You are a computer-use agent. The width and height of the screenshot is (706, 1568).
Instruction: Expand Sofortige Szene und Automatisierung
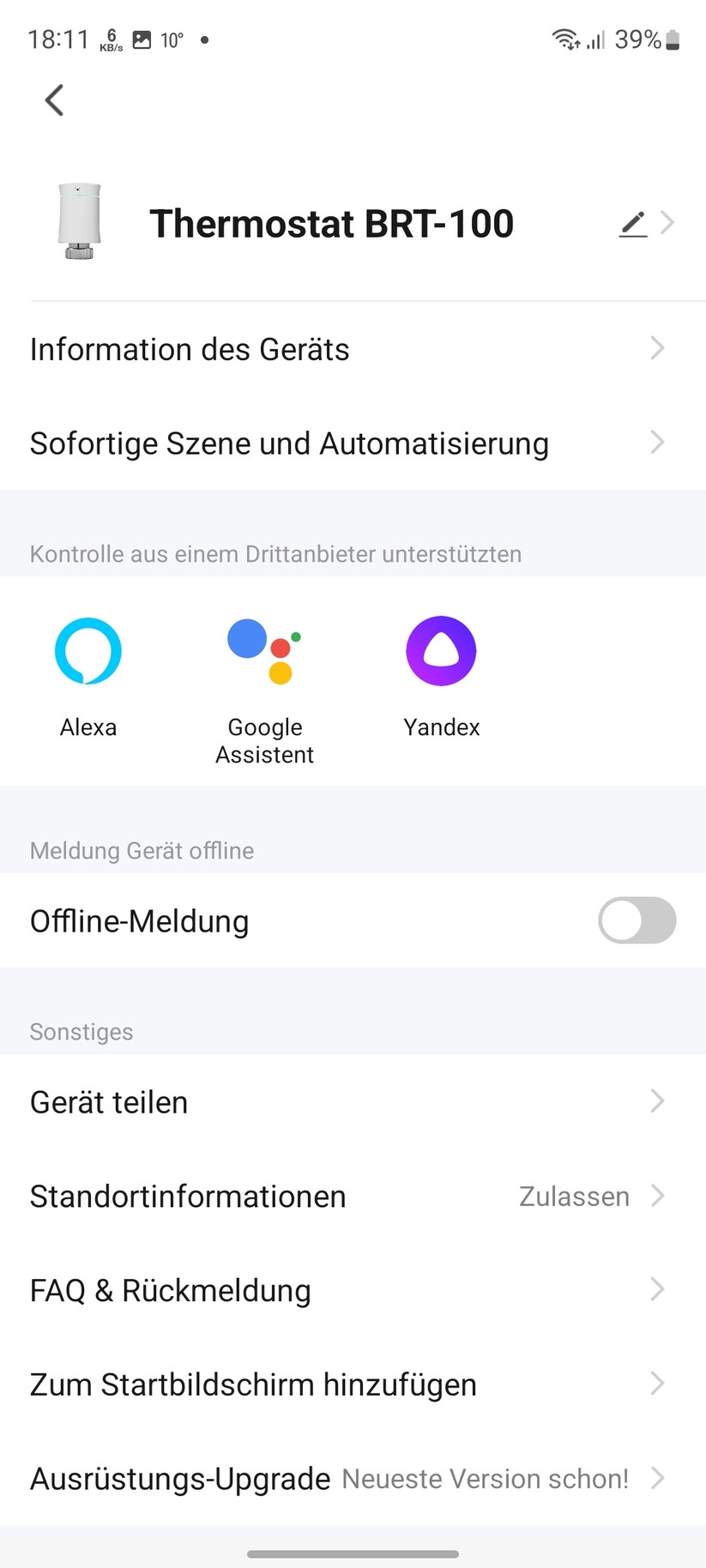point(353,443)
